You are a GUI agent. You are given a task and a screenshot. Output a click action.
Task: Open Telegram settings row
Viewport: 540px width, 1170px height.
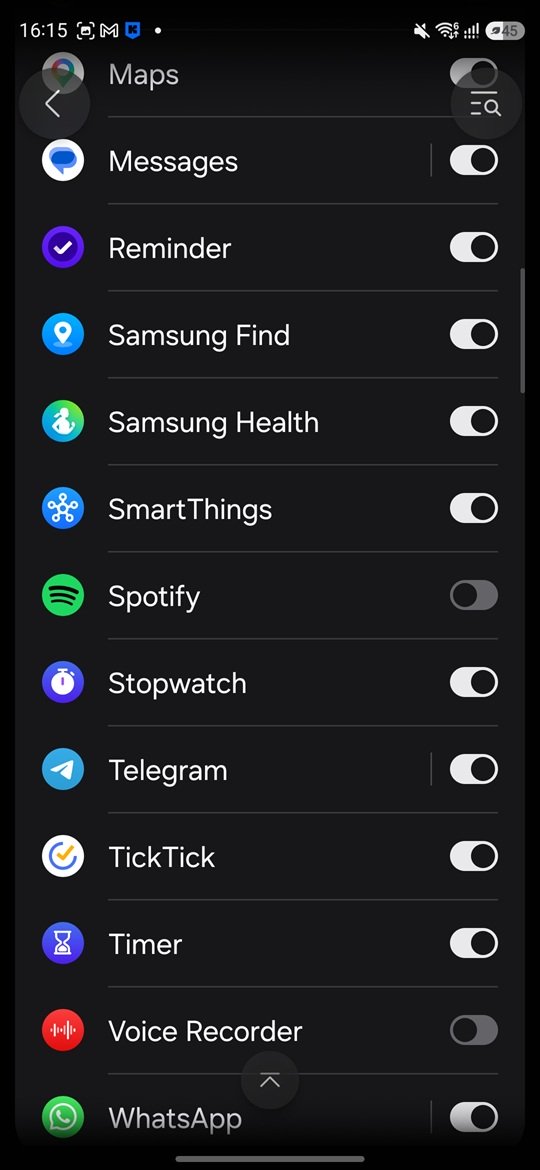click(224, 769)
